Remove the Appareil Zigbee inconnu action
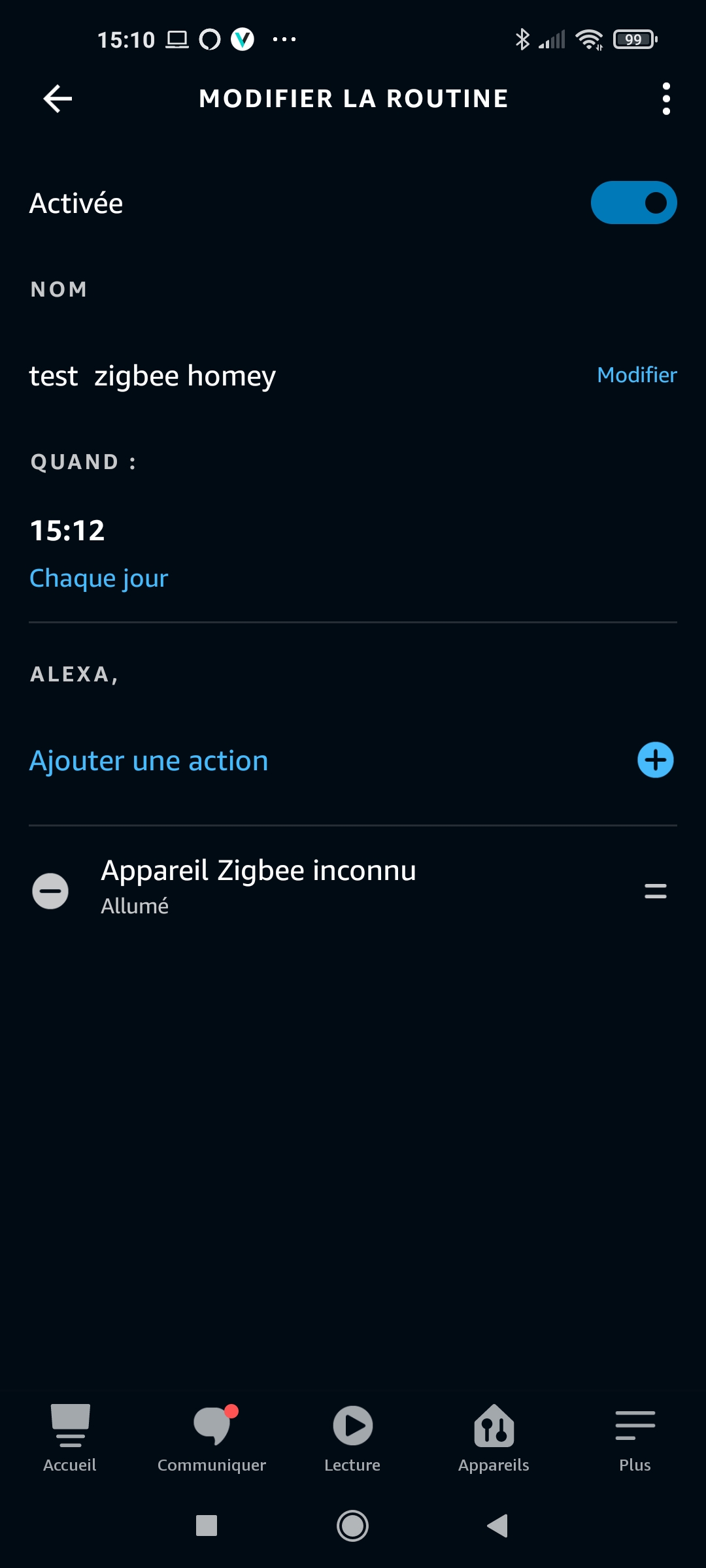The image size is (706, 1568). (50, 890)
